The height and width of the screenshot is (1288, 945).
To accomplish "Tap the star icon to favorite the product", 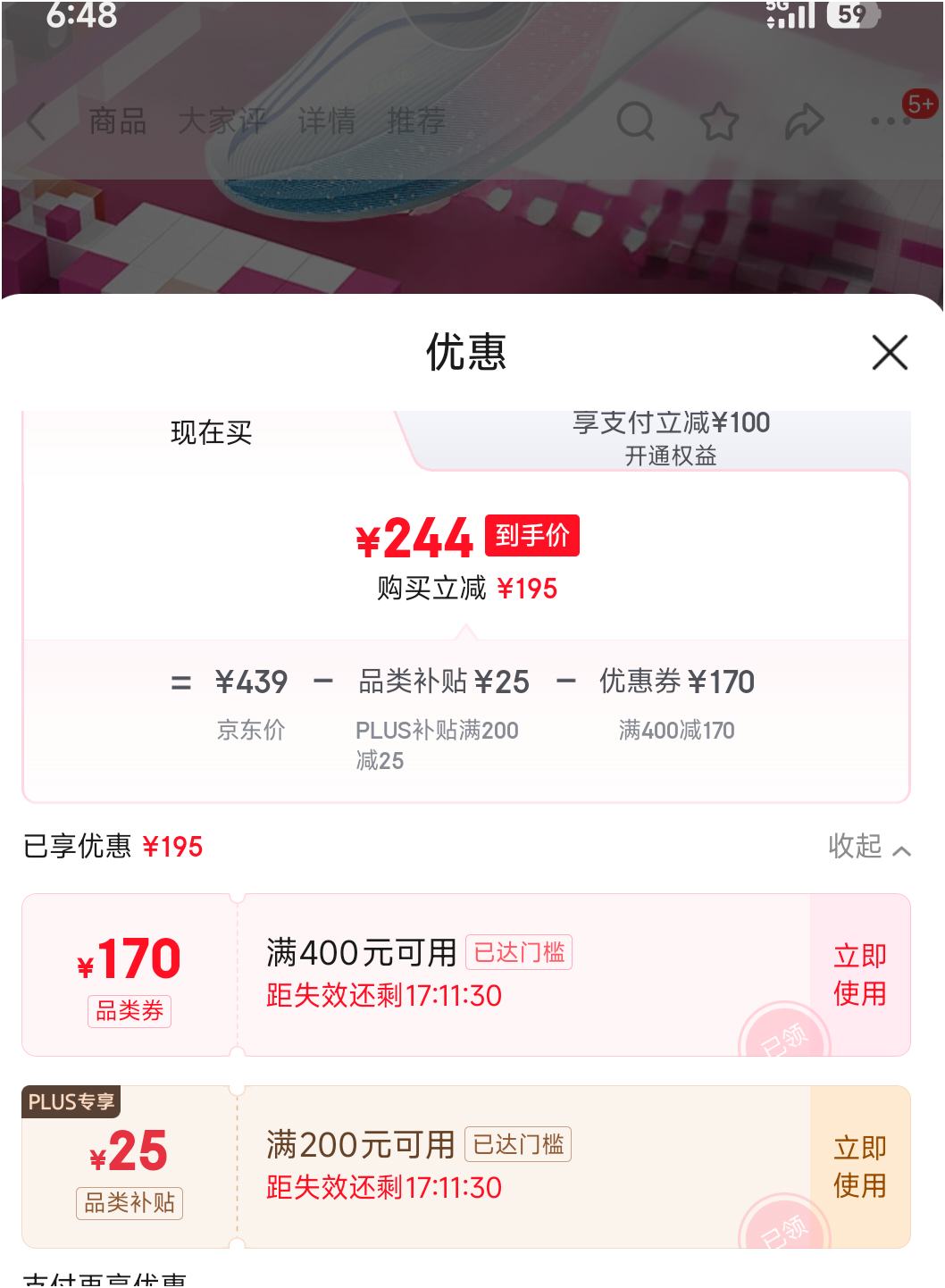I will [720, 122].
